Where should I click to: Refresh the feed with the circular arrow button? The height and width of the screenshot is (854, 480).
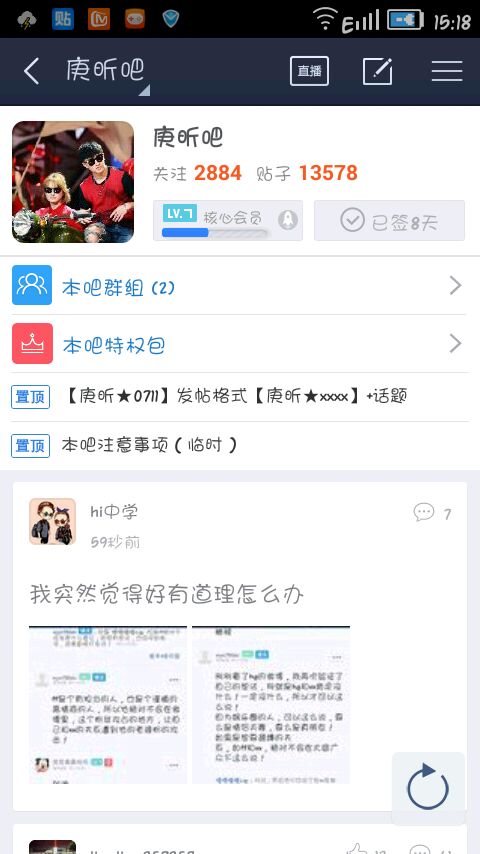tap(428, 788)
